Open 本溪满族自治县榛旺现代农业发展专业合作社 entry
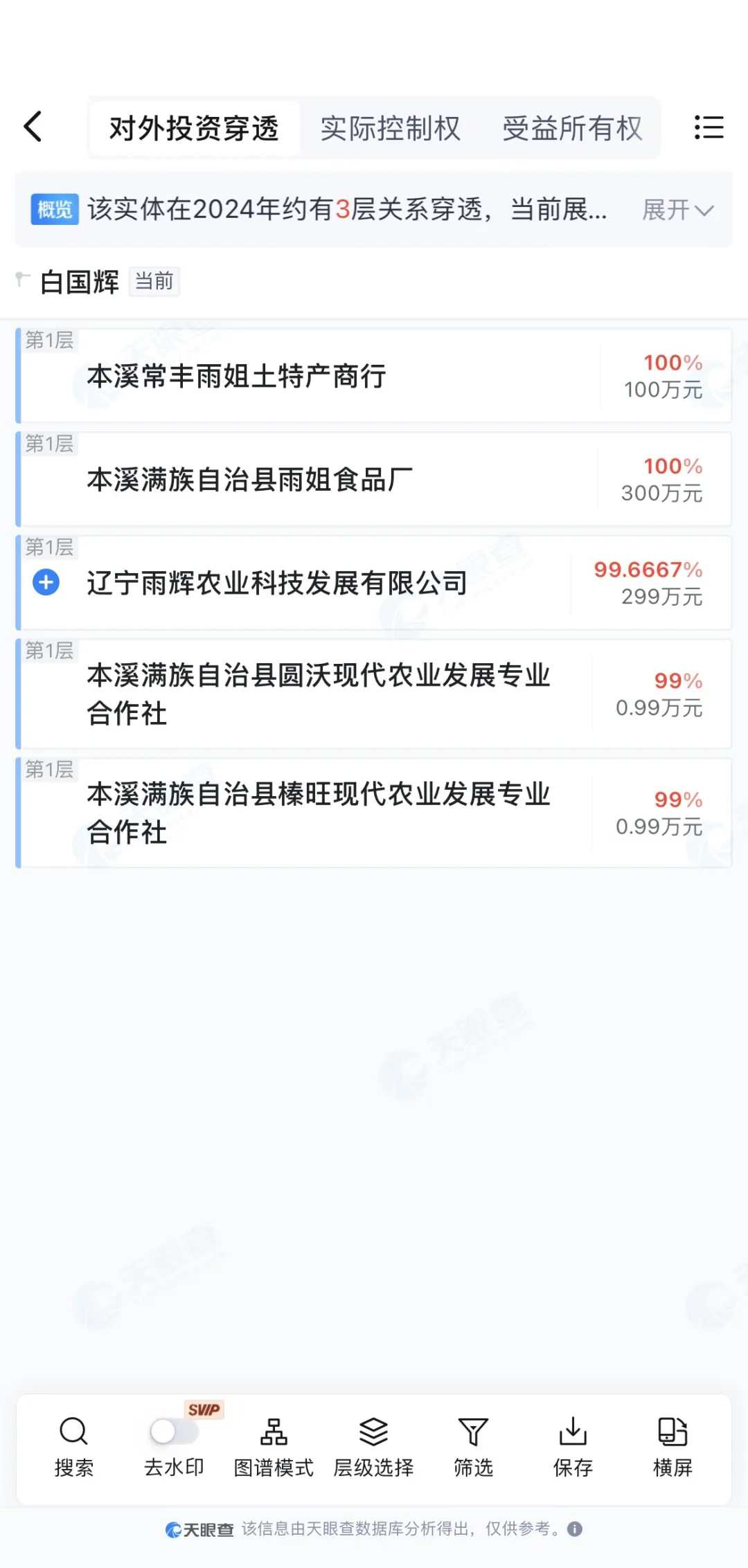This screenshot has width=748, height=1568. click(x=374, y=813)
